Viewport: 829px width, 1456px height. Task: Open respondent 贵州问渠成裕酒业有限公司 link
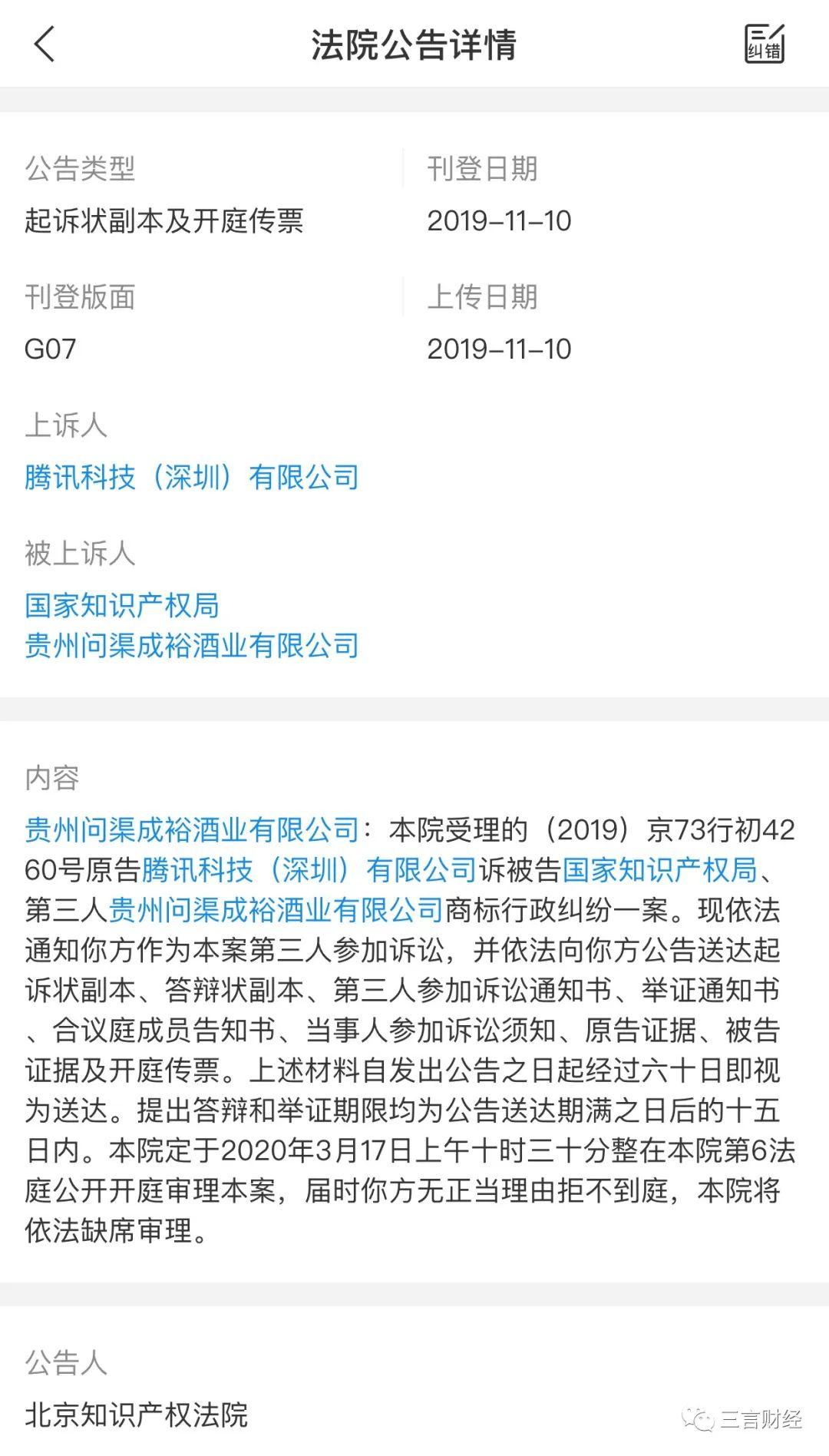click(192, 645)
